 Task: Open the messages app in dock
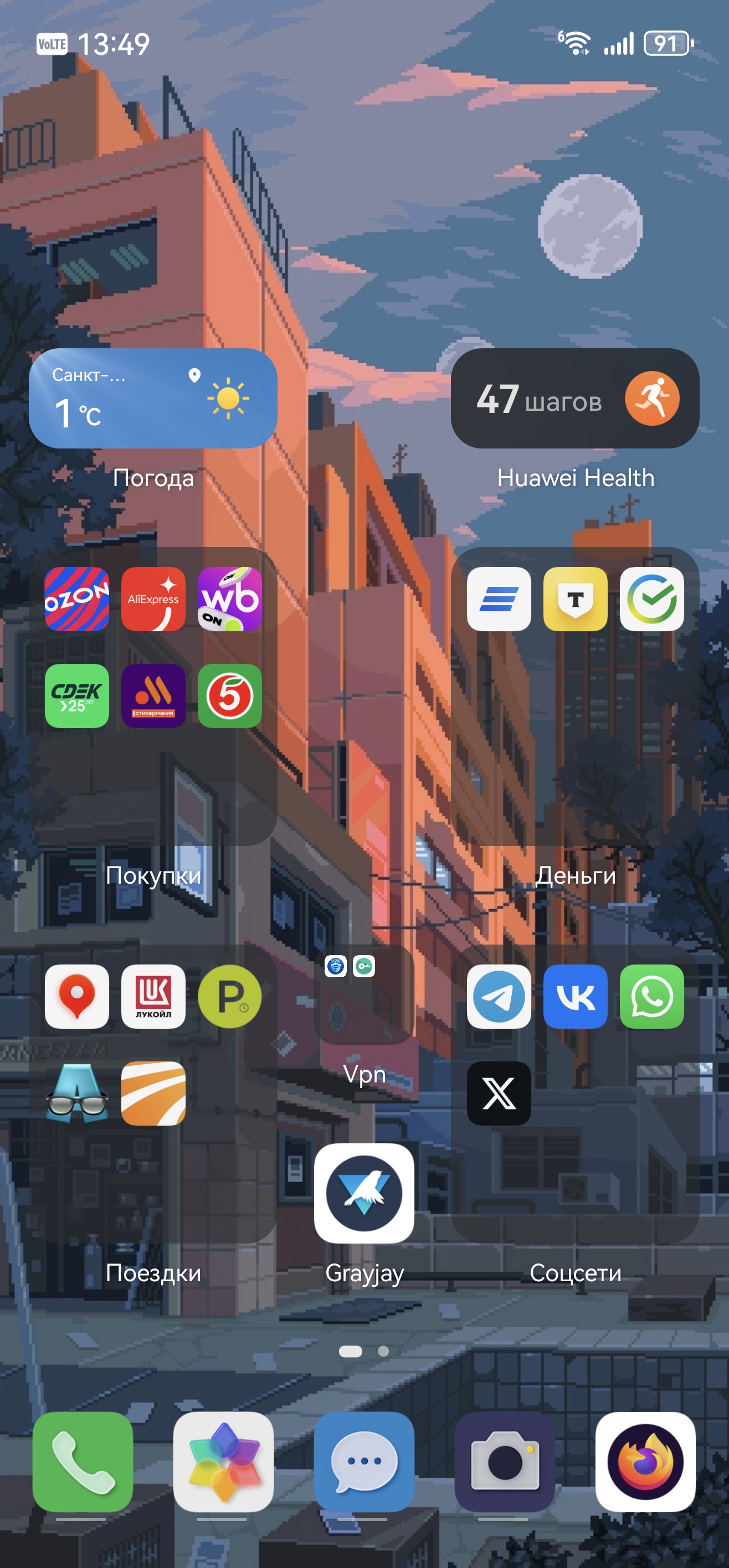click(x=364, y=1462)
